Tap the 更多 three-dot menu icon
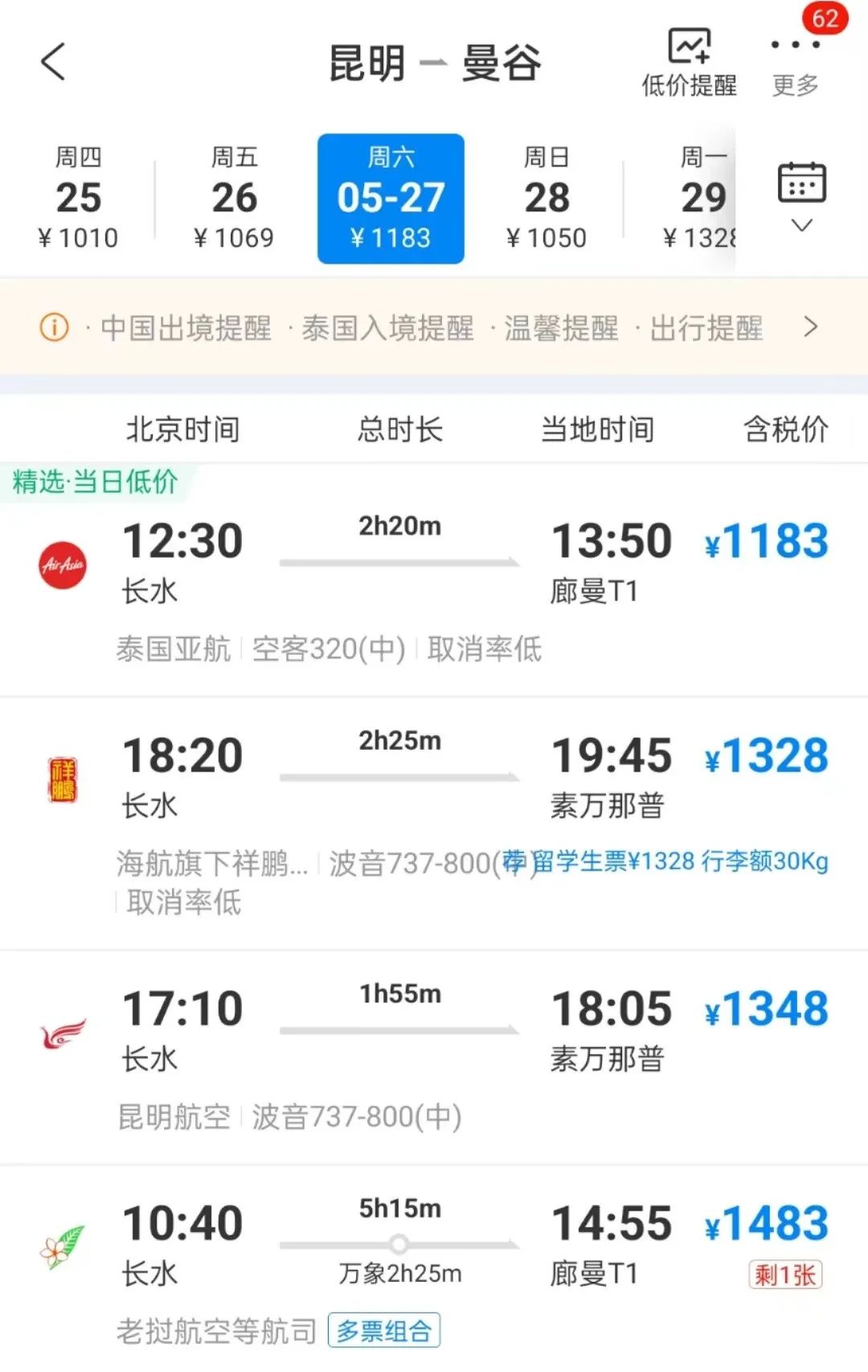This screenshot has height=1372, width=868. [796, 50]
